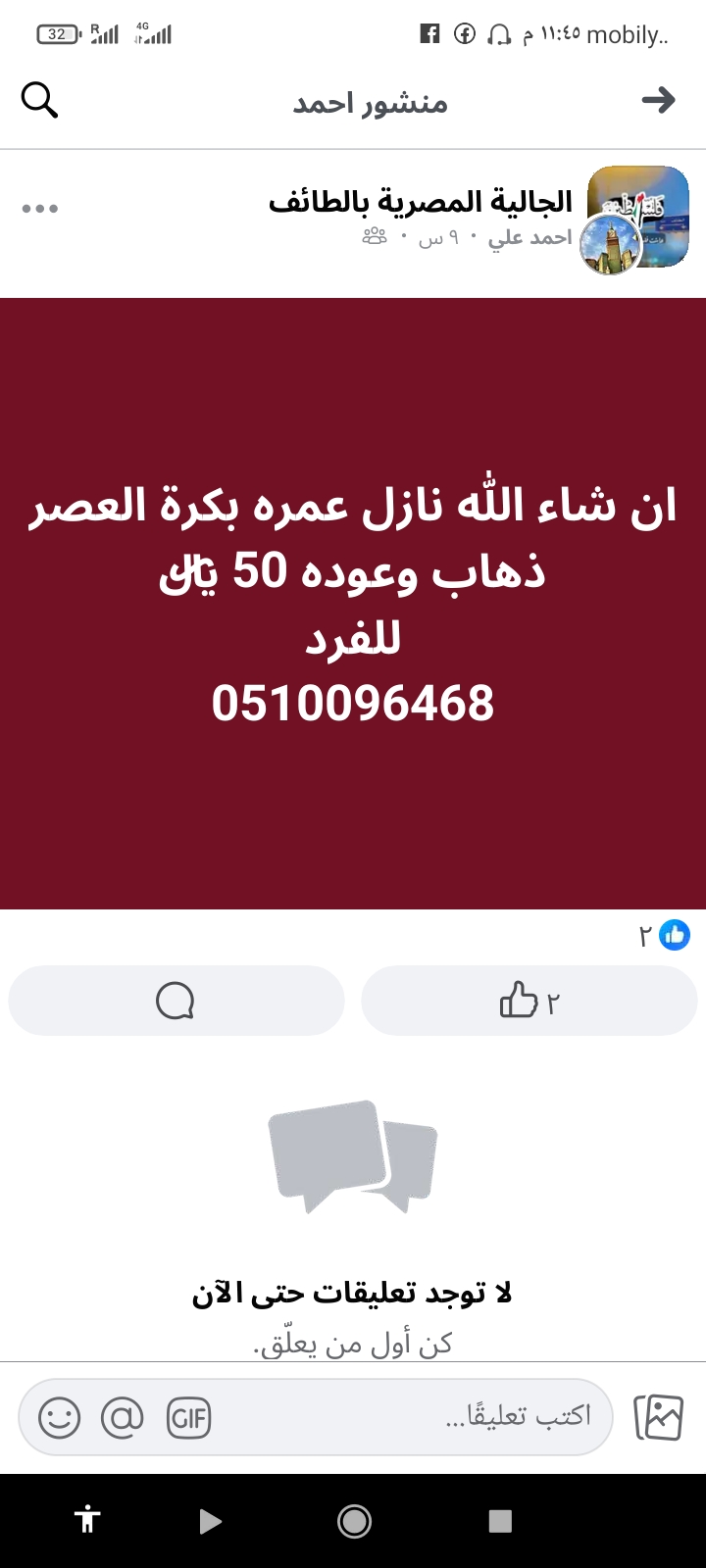Screen dimensions: 706x1568
Task: Open recent apps with the square button
Action: (501, 1521)
